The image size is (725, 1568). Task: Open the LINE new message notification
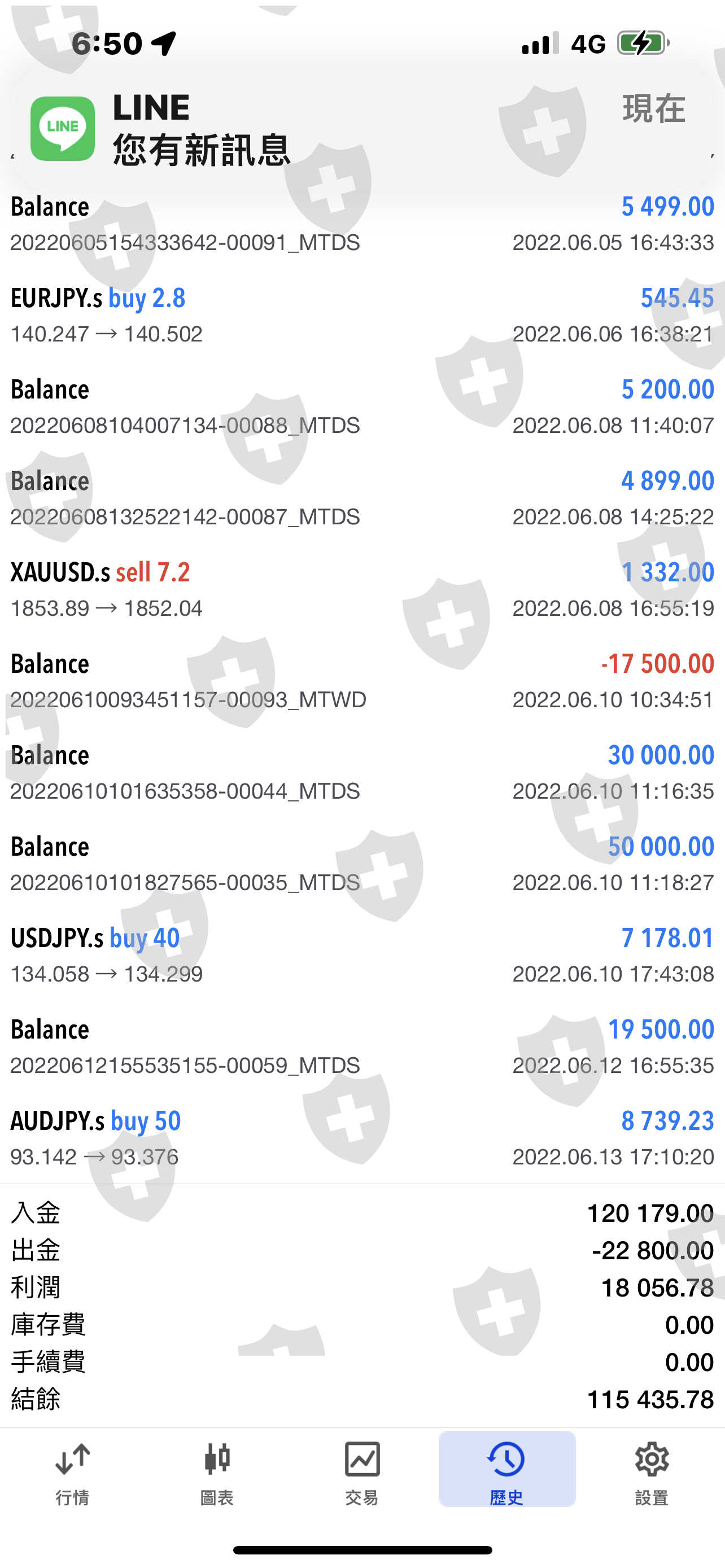pyautogui.click(x=362, y=129)
